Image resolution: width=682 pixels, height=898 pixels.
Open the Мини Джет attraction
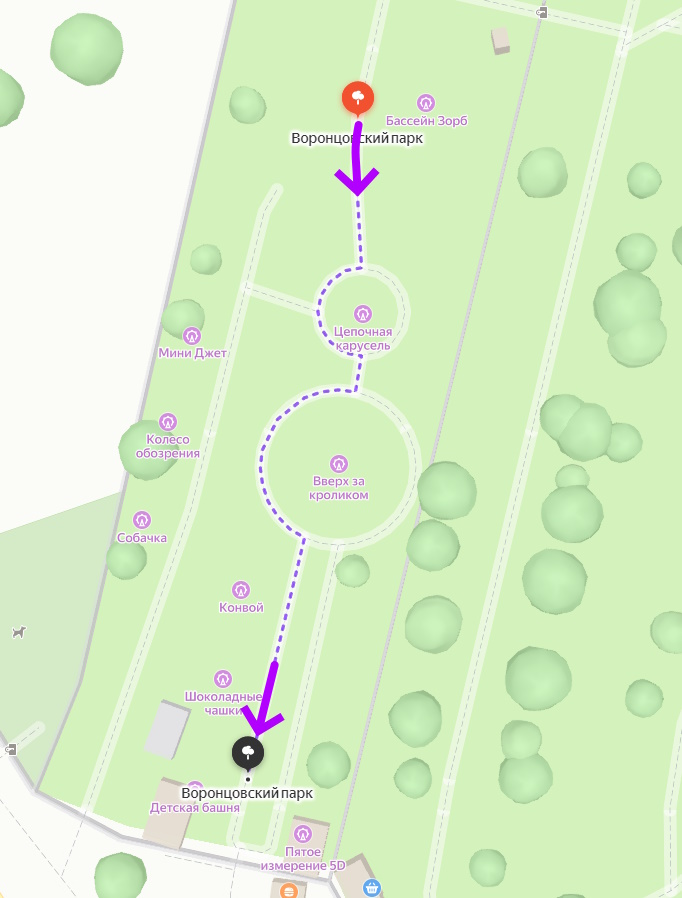[x=192, y=336]
